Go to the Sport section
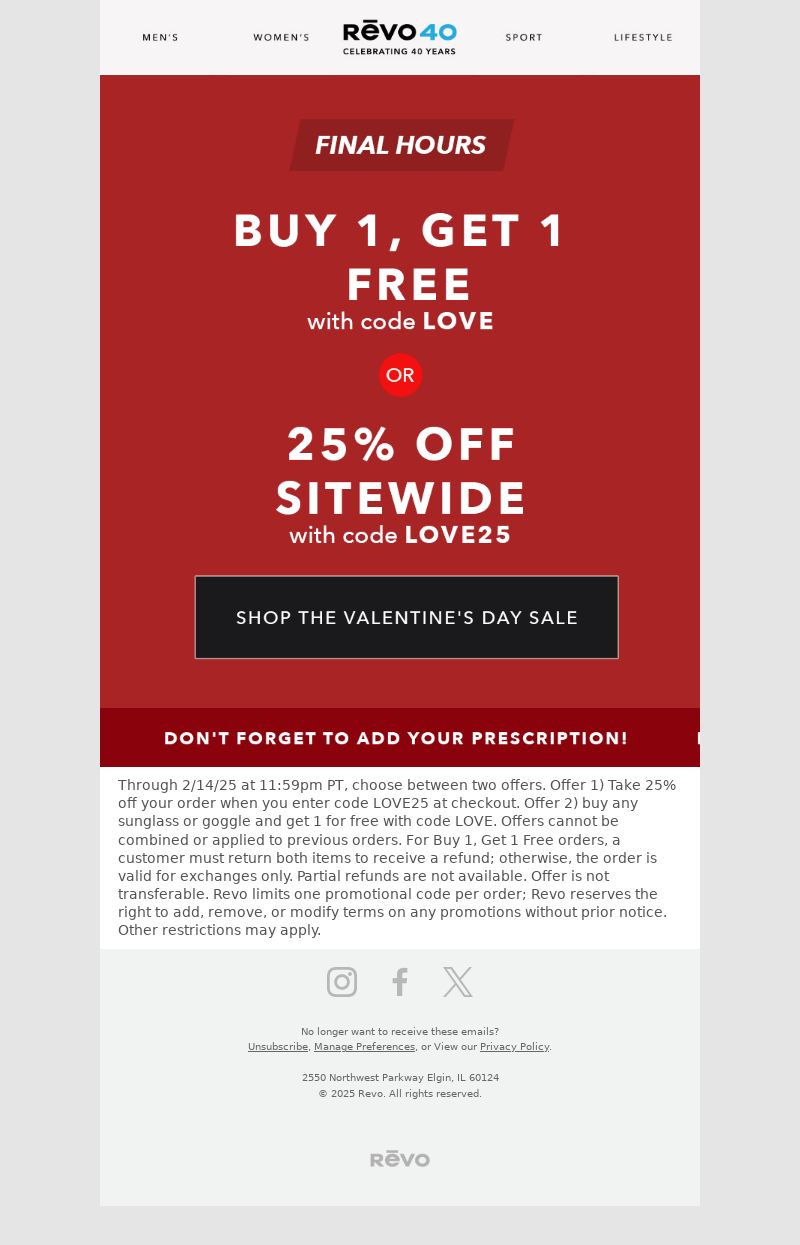The image size is (800, 1245). (523, 38)
